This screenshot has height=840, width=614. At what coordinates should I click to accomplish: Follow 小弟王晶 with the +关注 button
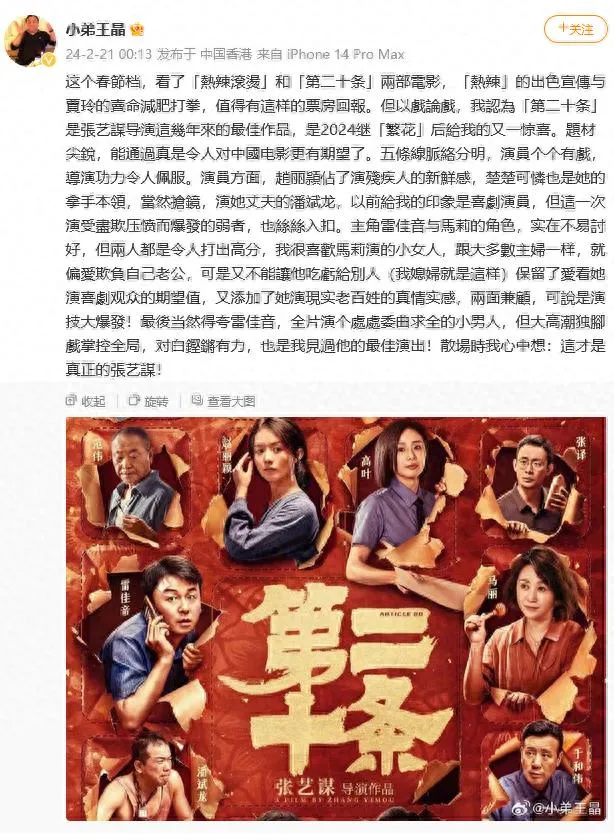[x=574, y=30]
